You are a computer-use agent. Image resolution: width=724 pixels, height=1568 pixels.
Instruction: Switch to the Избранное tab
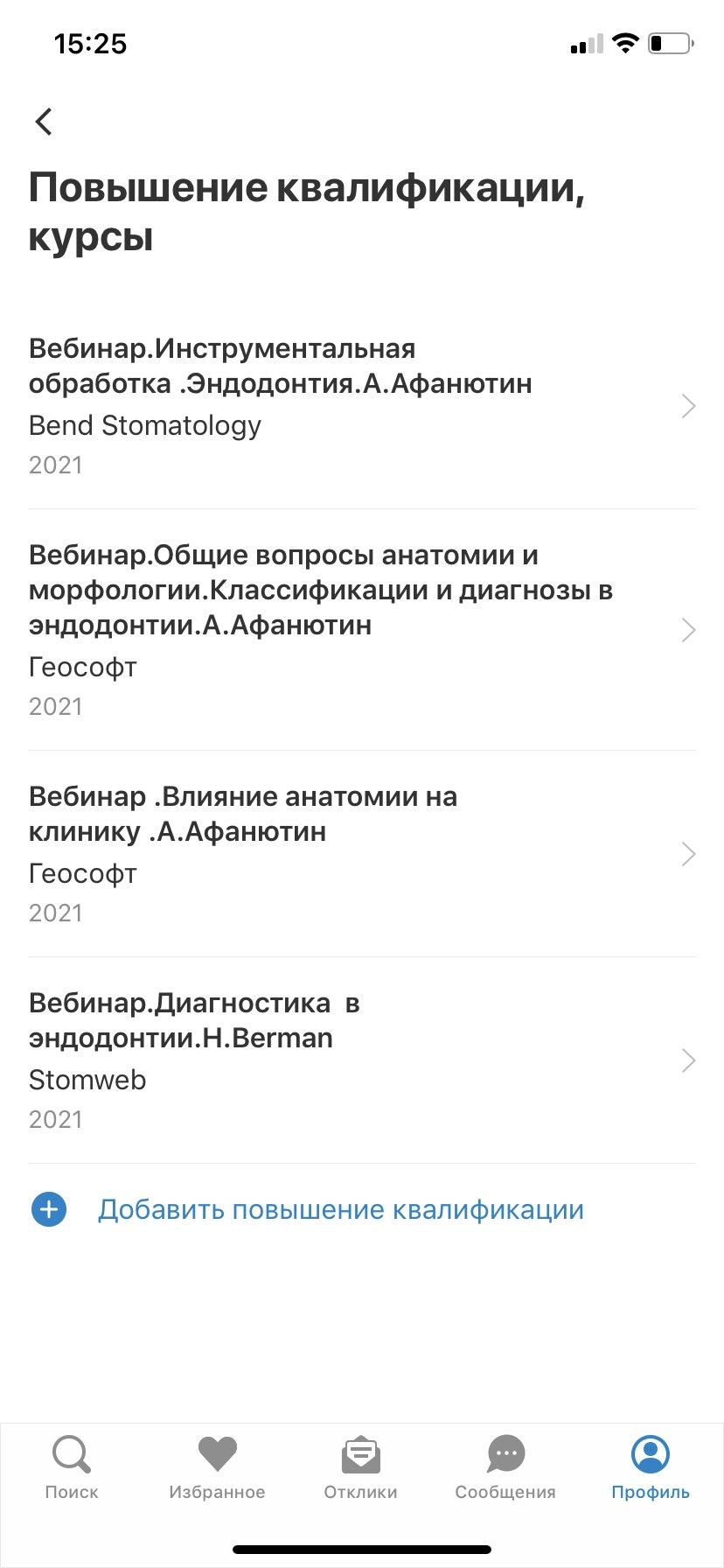click(217, 1468)
